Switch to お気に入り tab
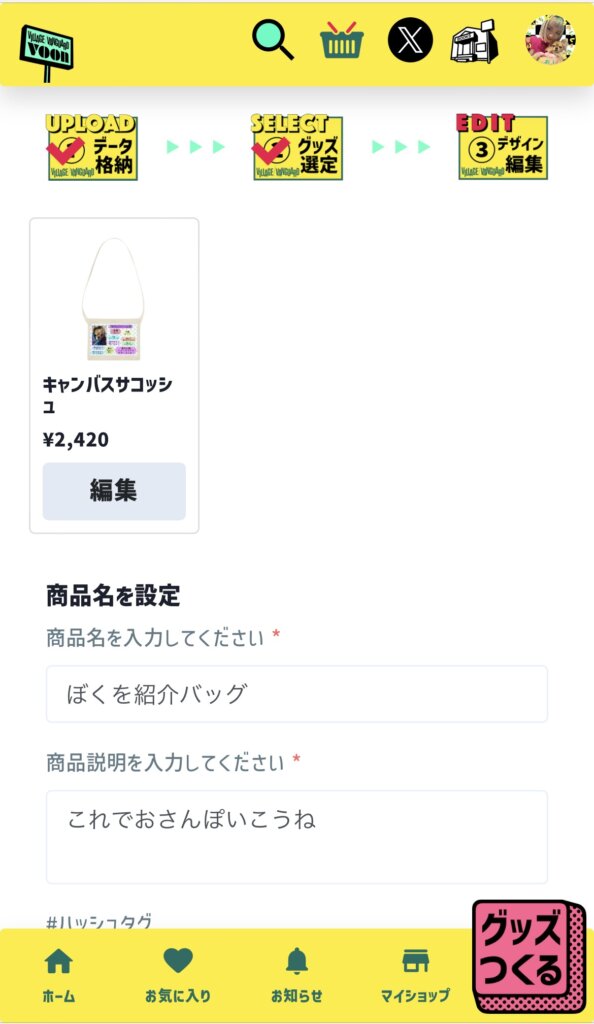The width and height of the screenshot is (594, 1024). point(178,976)
